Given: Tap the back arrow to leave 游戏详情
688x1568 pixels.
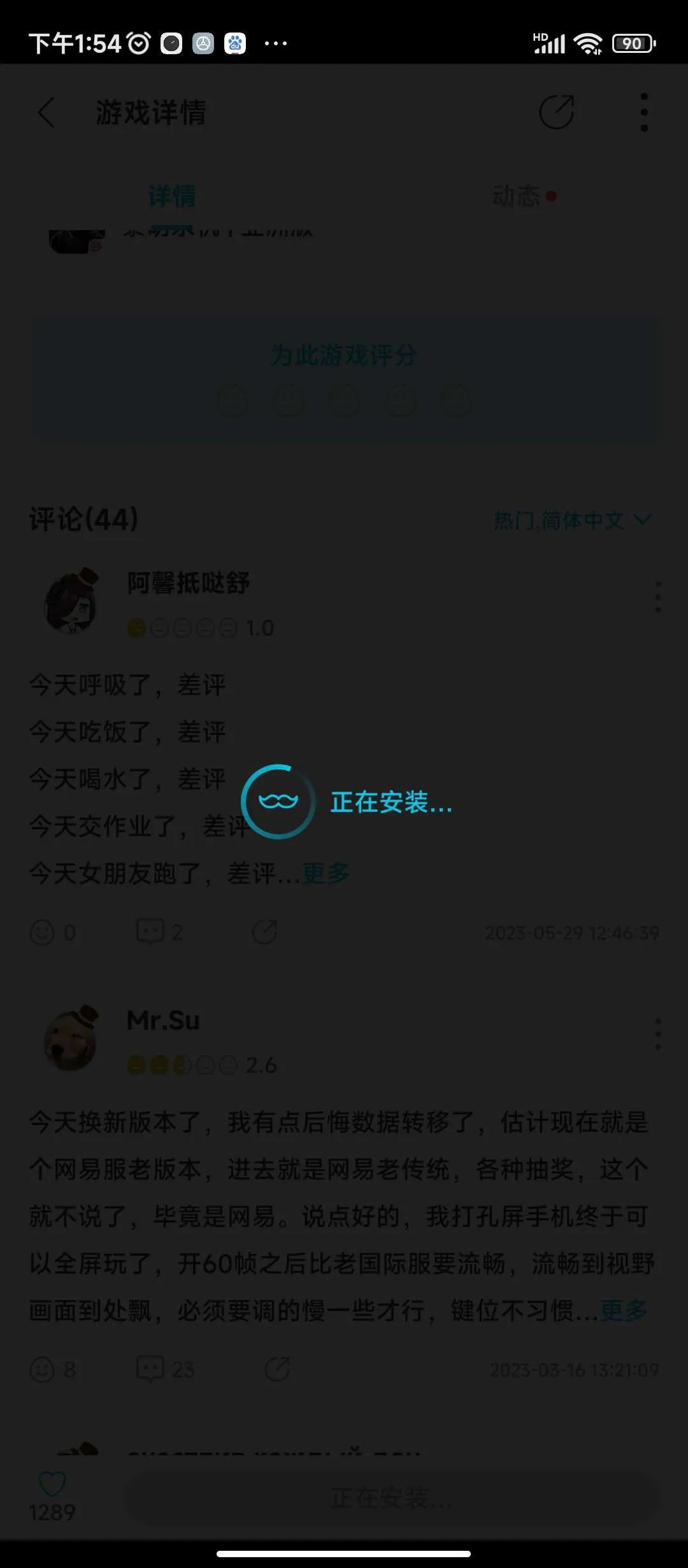Looking at the screenshot, I should tap(45, 112).
